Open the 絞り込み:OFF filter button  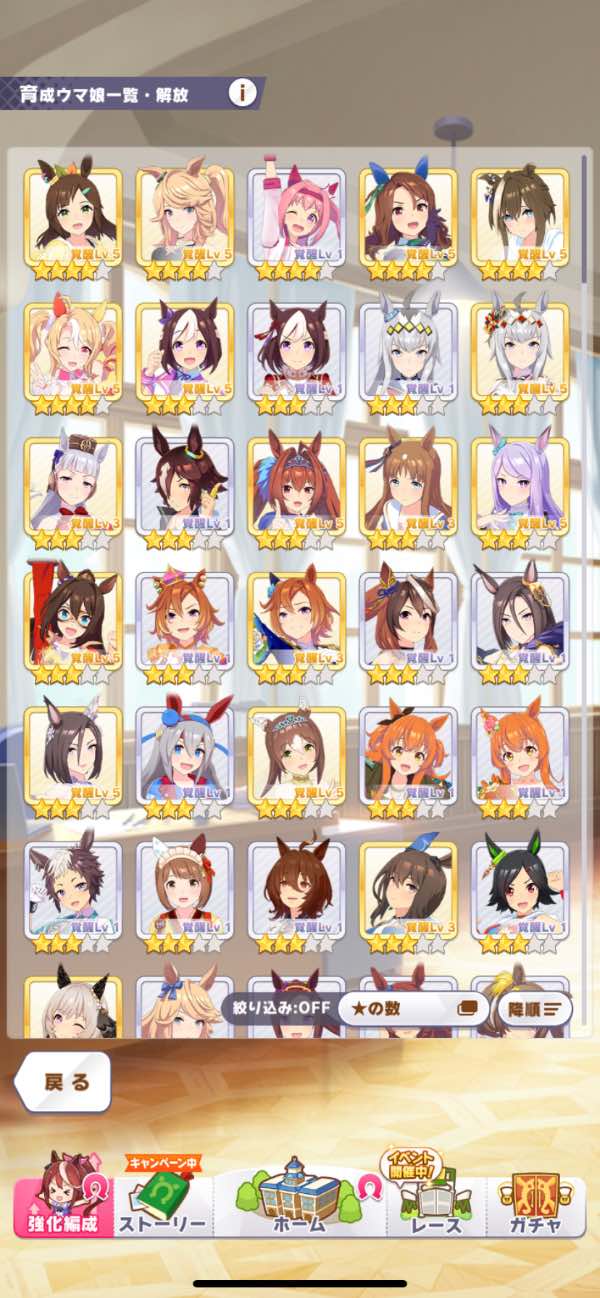coord(277,1008)
